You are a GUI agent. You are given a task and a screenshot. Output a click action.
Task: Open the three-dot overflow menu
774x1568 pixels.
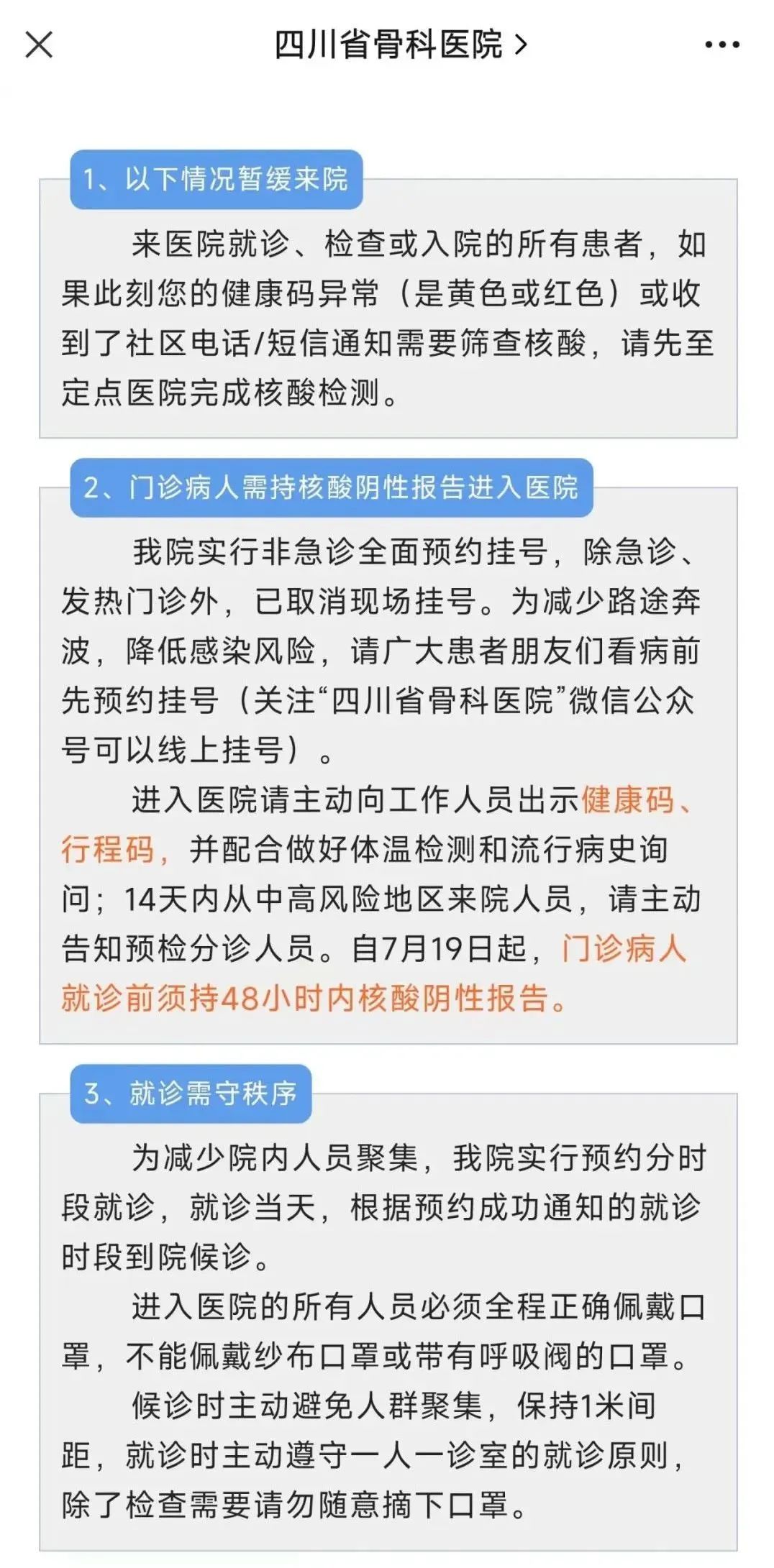721,45
